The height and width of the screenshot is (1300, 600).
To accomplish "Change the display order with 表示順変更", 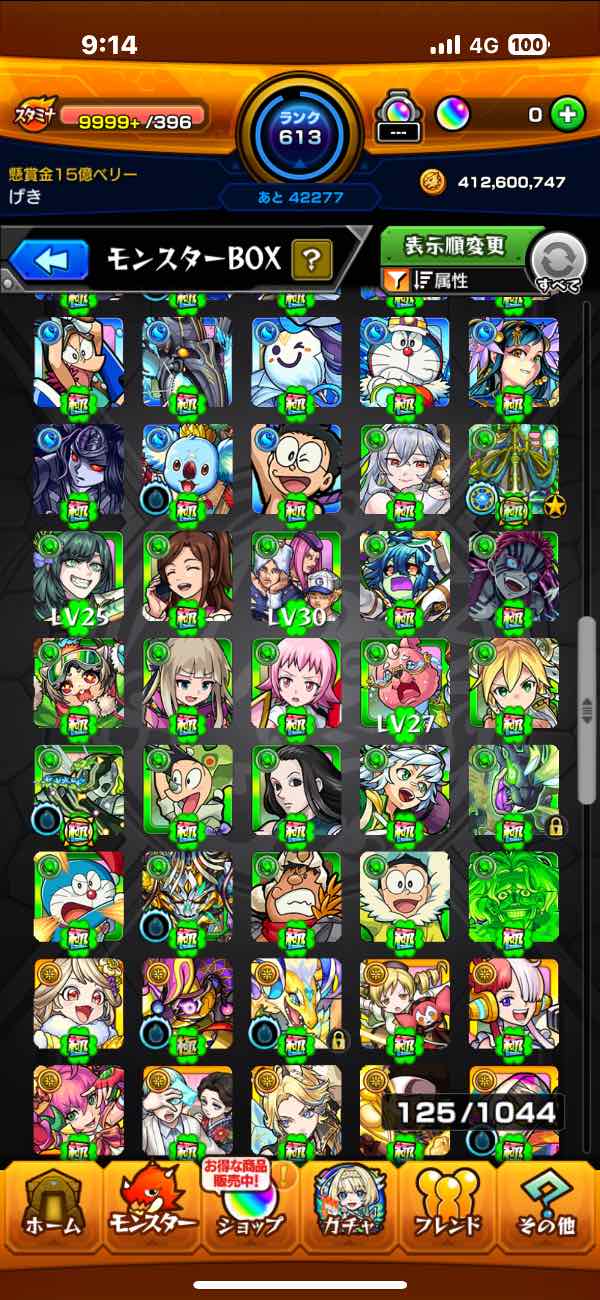I will coord(456,246).
